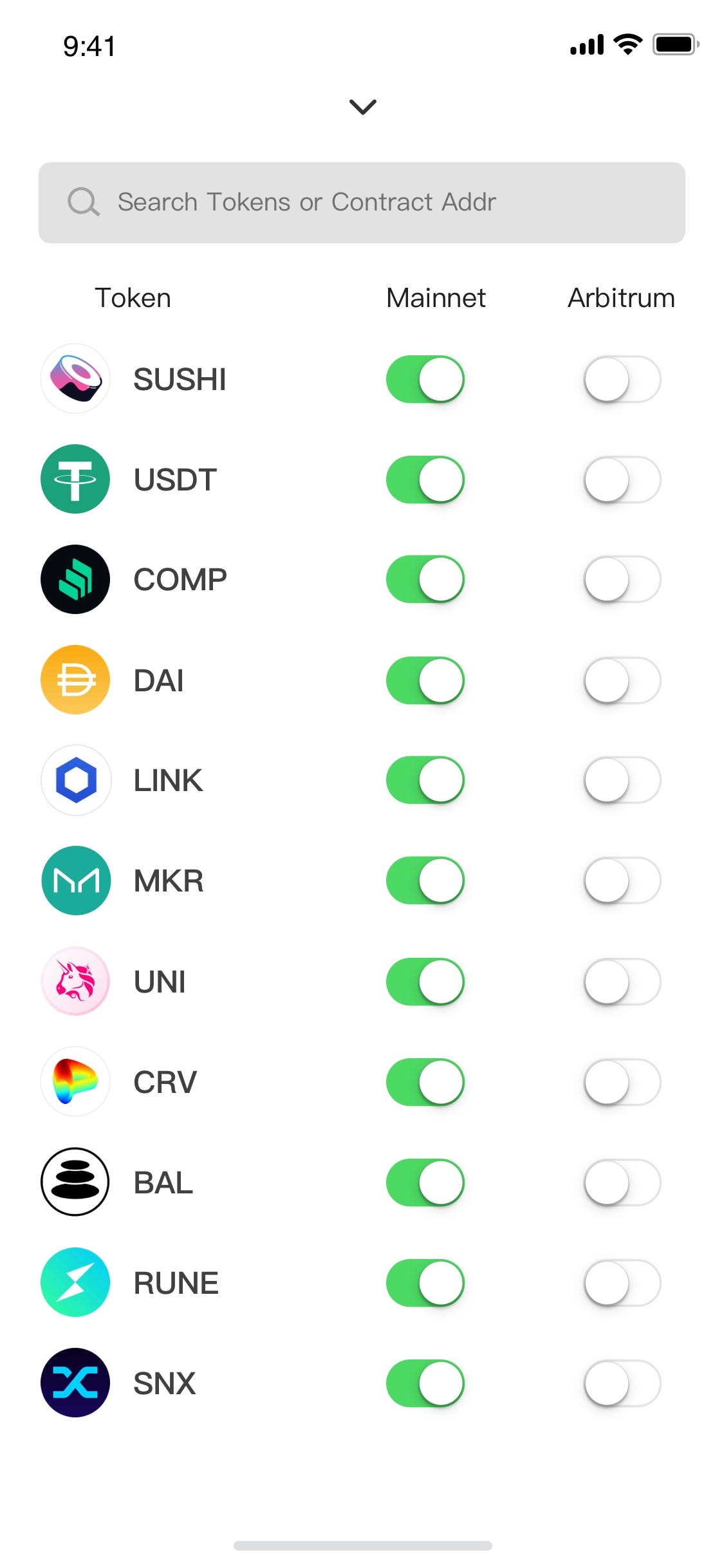Enable SUSHI on Arbitrum
Screen dimensions: 724x1568
pyautogui.click(x=622, y=379)
